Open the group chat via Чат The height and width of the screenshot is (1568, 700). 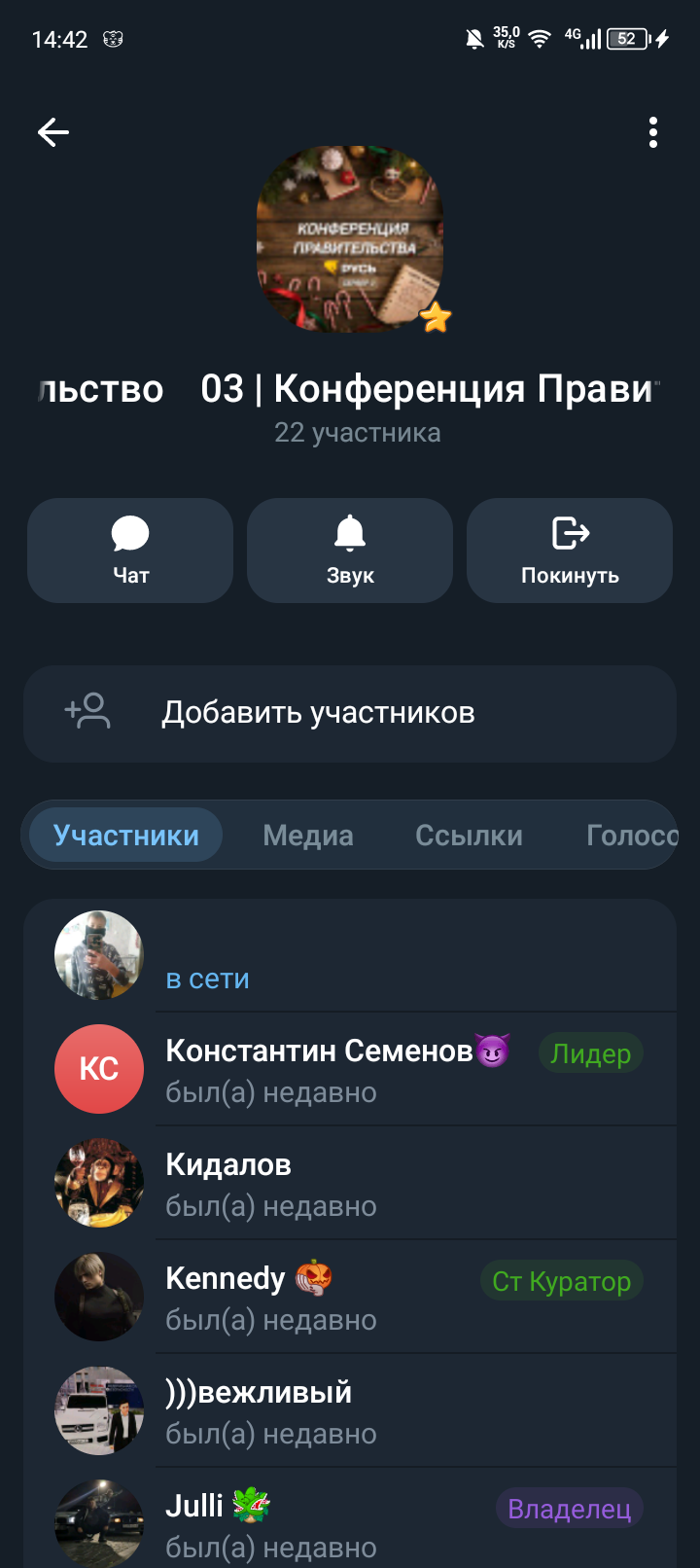[130, 551]
